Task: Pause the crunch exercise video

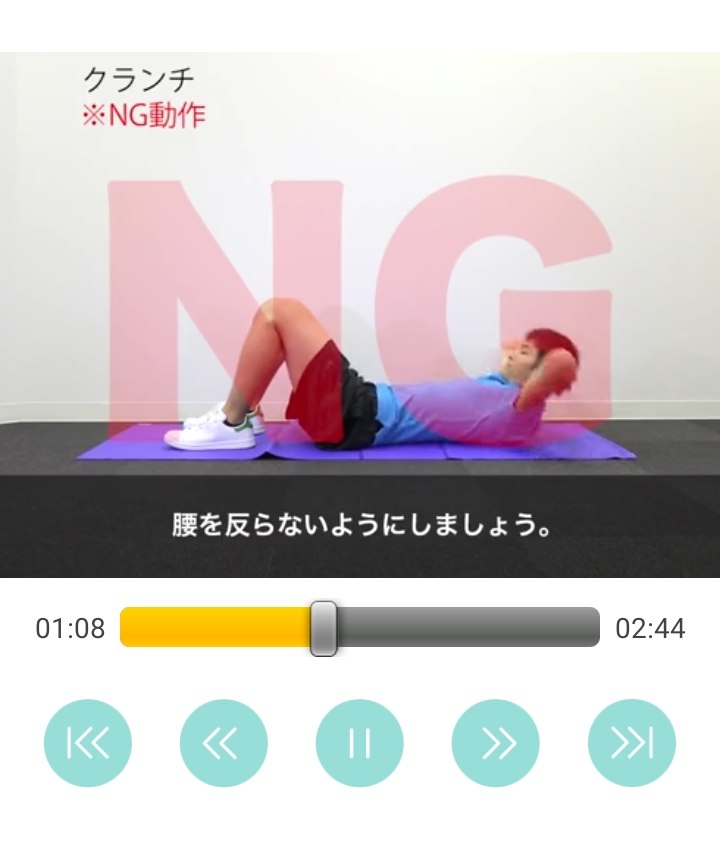Action: 360,743
